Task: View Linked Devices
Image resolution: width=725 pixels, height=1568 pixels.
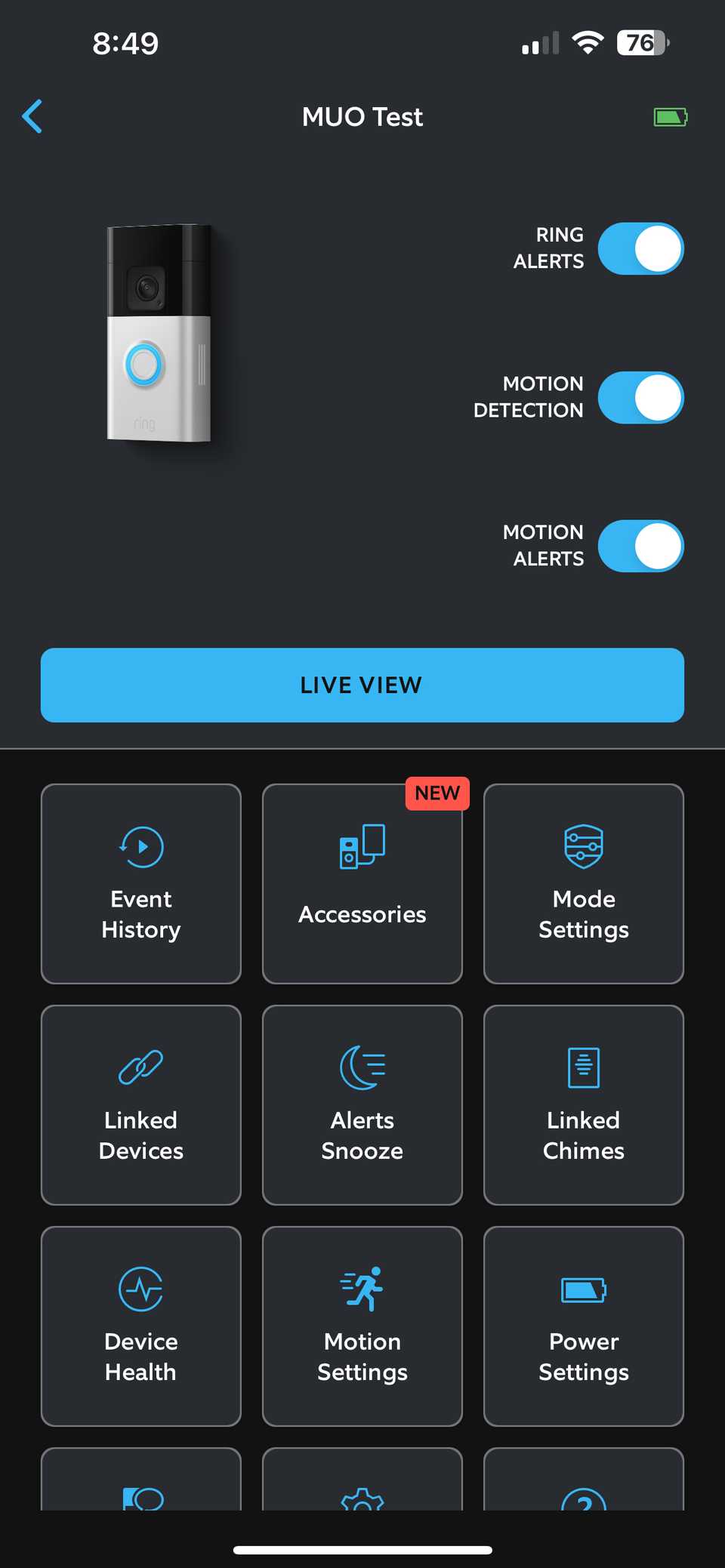Action: click(141, 1104)
